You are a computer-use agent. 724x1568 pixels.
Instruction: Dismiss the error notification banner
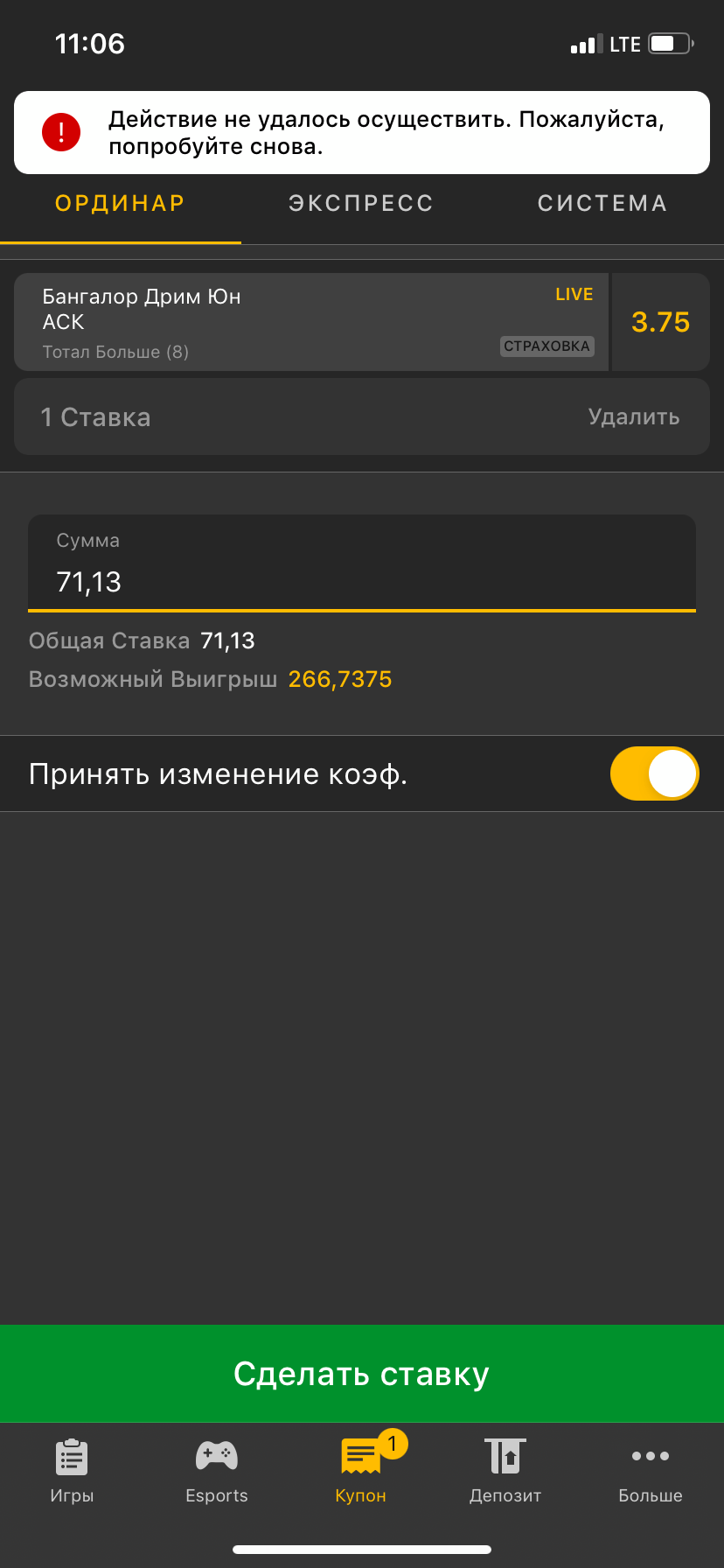click(362, 132)
